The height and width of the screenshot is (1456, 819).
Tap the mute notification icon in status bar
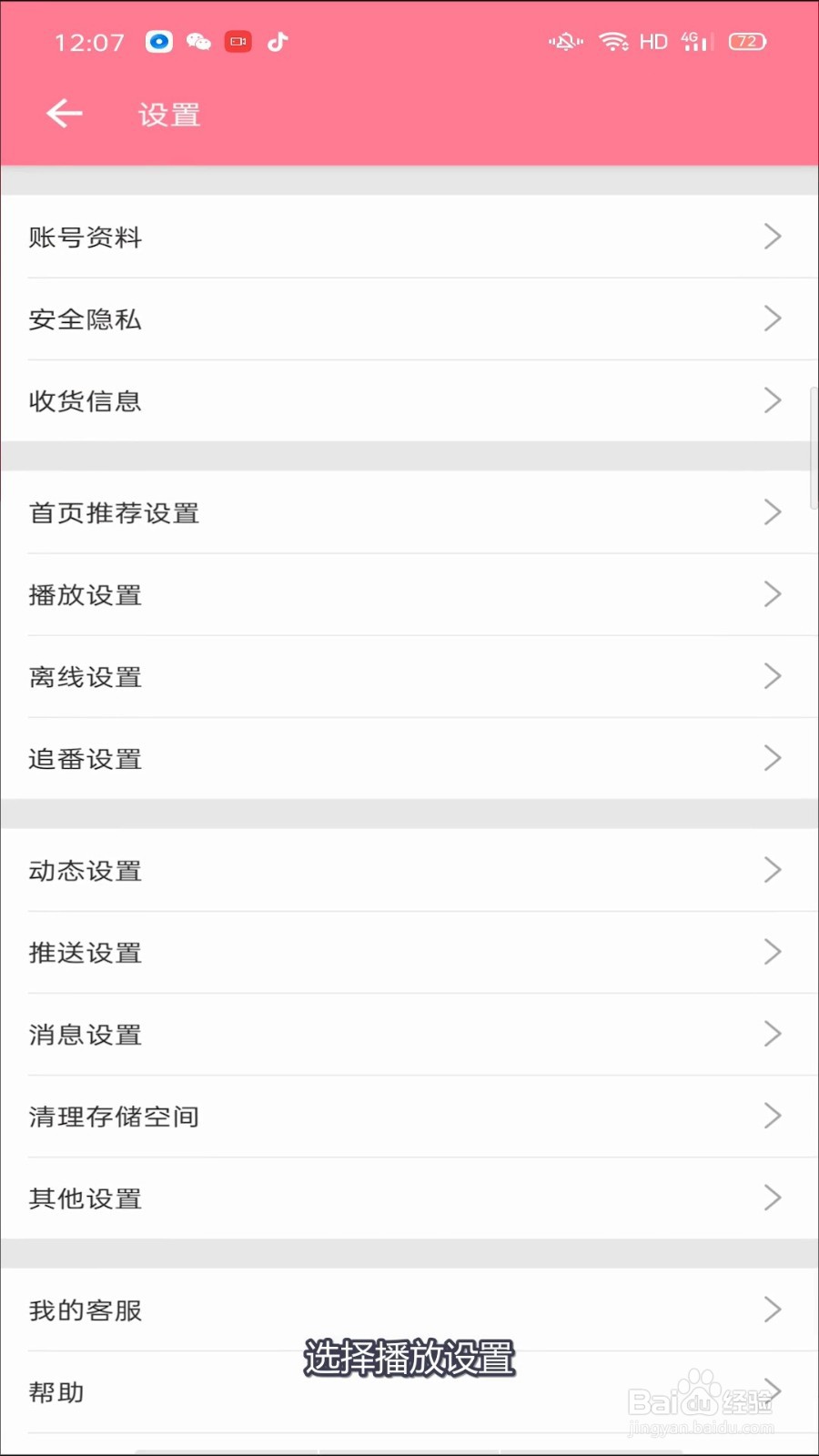pyautogui.click(x=564, y=41)
